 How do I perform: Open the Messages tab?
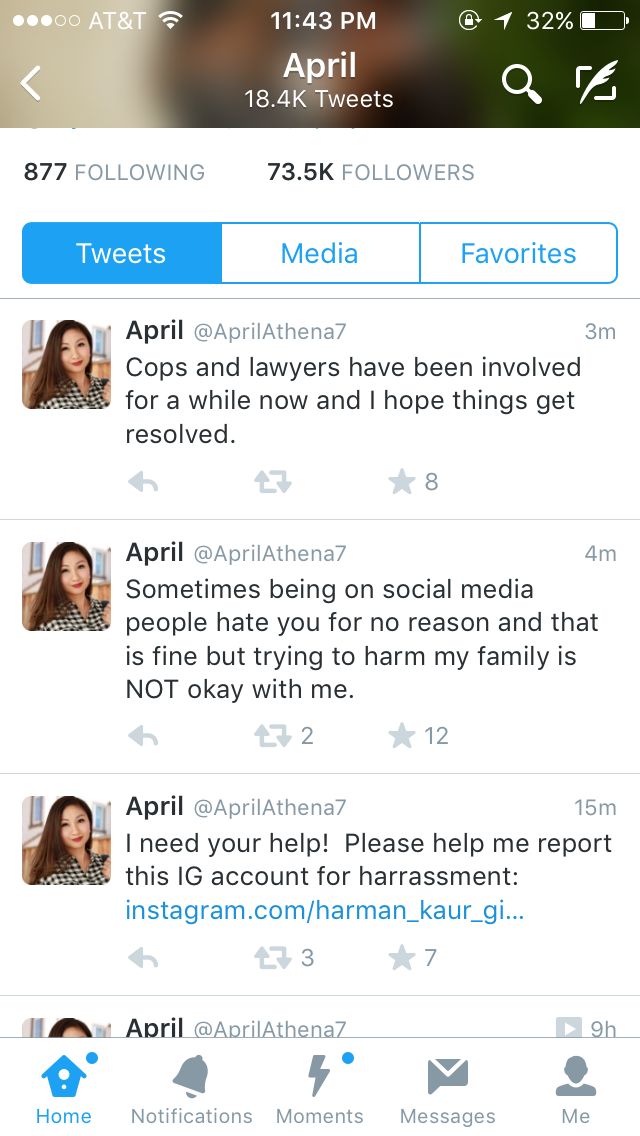pos(448,1089)
